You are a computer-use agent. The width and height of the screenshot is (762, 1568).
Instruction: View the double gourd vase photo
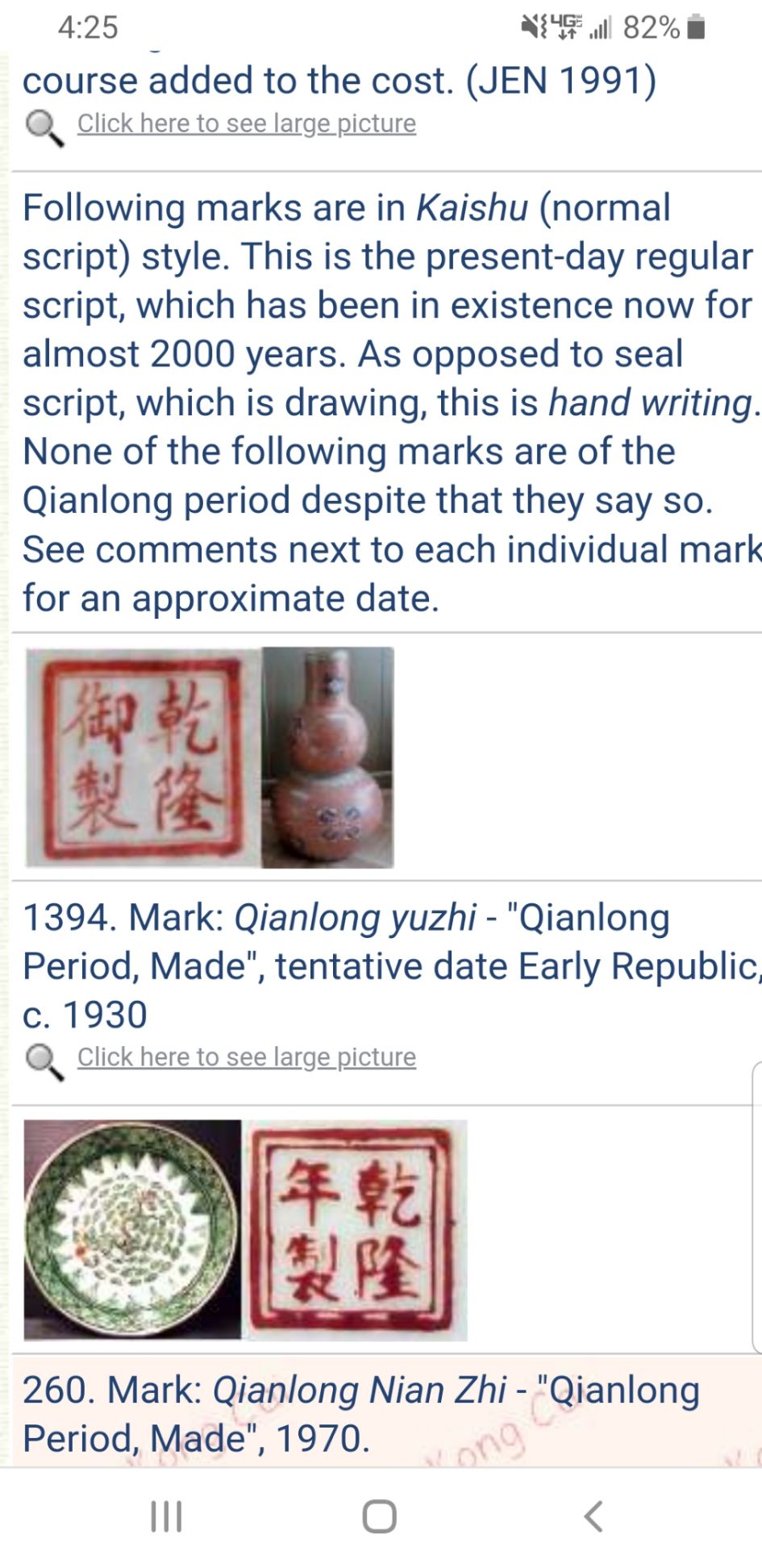[x=328, y=757]
